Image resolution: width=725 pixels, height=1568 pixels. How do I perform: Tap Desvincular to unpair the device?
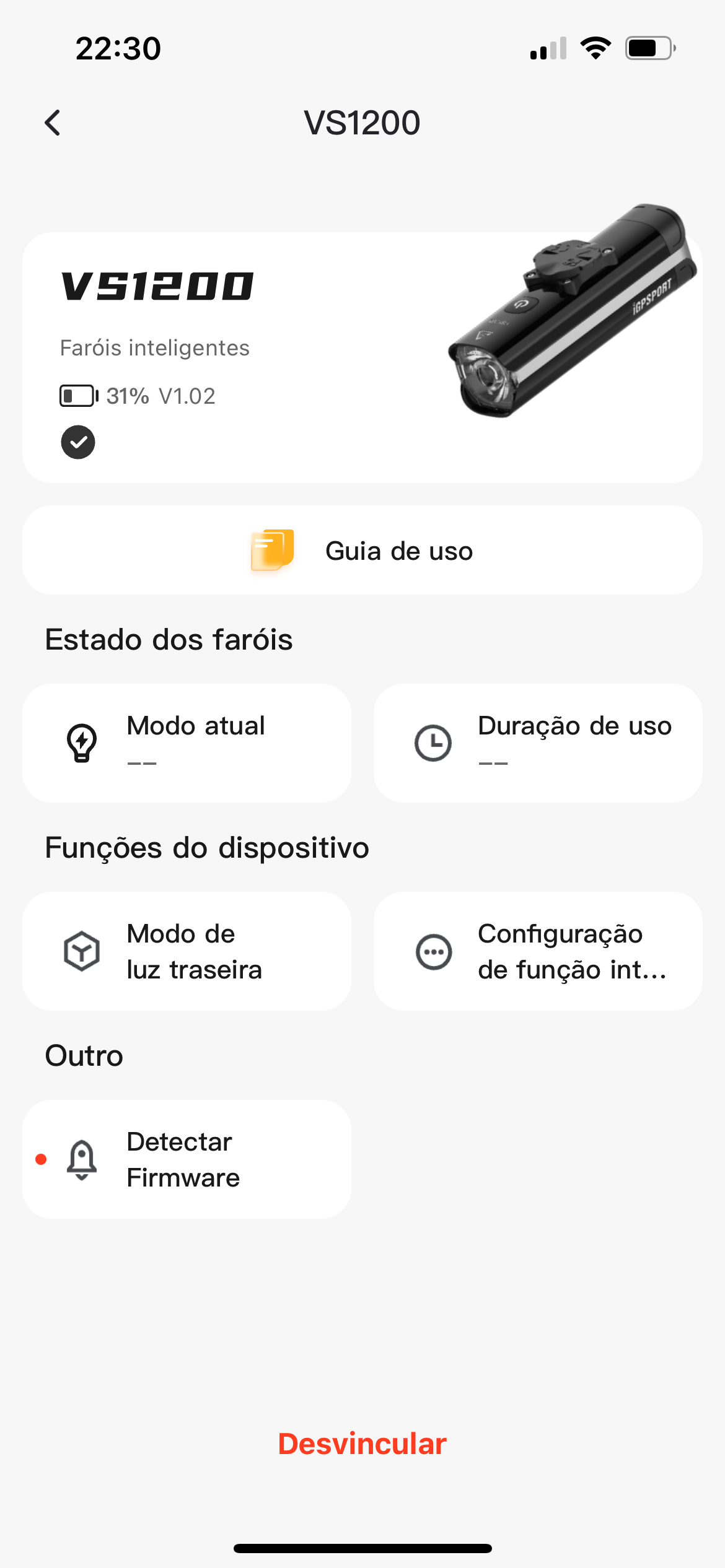(x=362, y=1444)
